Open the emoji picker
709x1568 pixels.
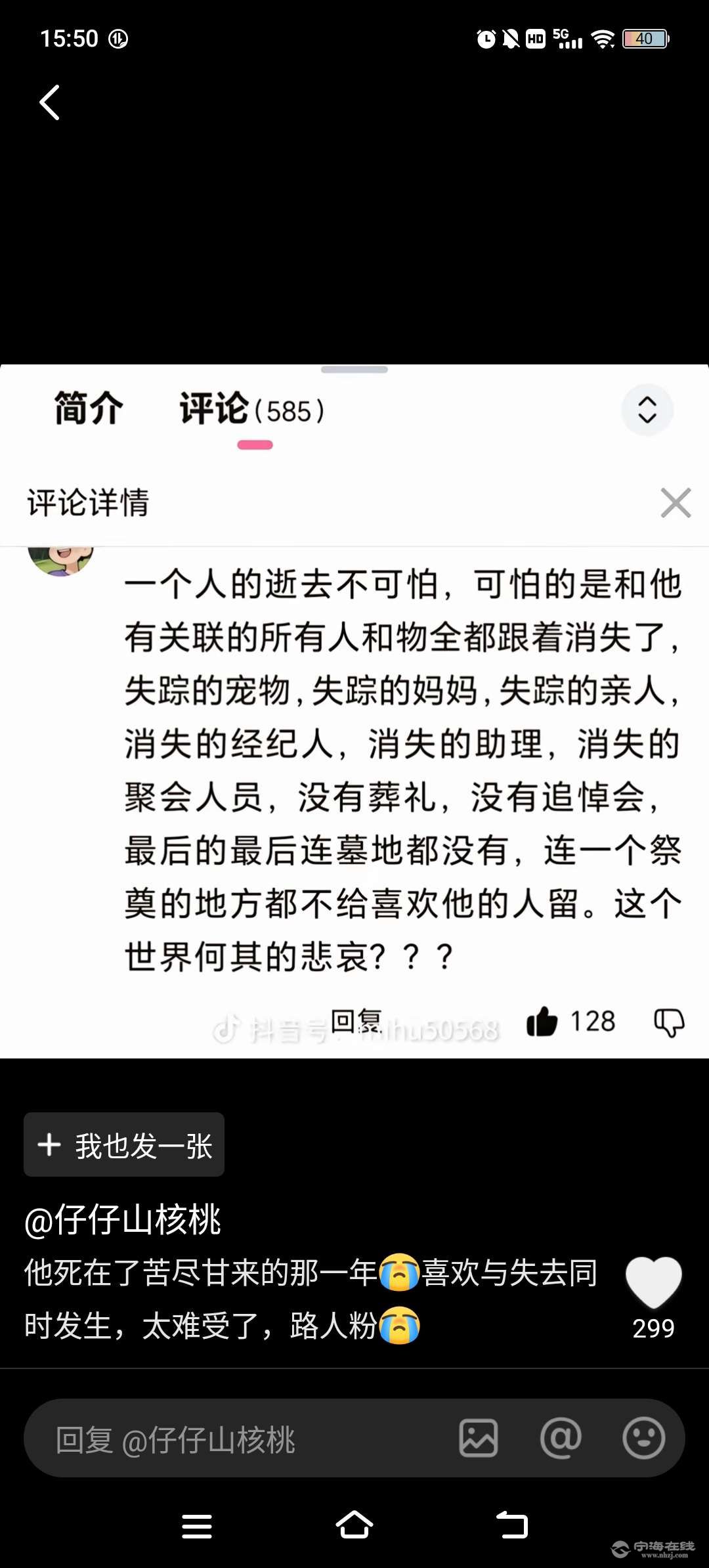[x=643, y=1438]
